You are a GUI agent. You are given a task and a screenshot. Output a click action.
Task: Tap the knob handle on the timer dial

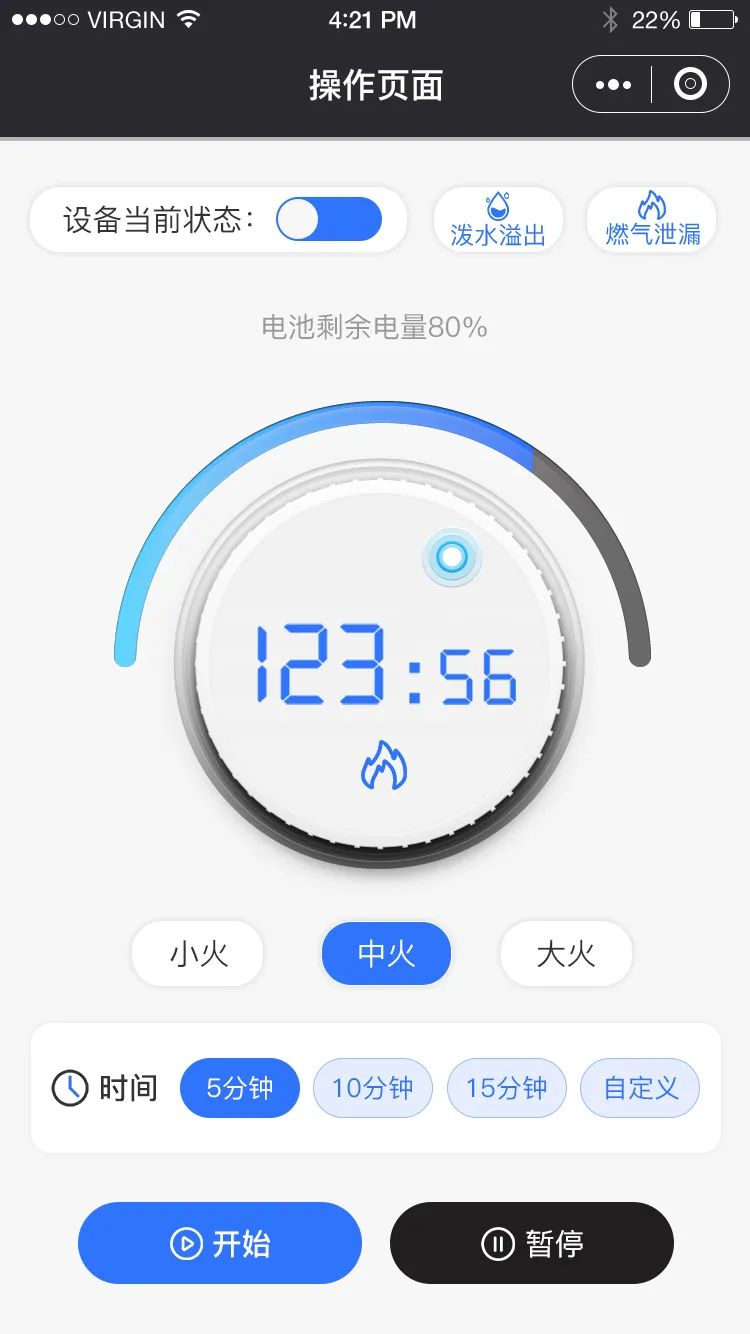click(x=452, y=556)
